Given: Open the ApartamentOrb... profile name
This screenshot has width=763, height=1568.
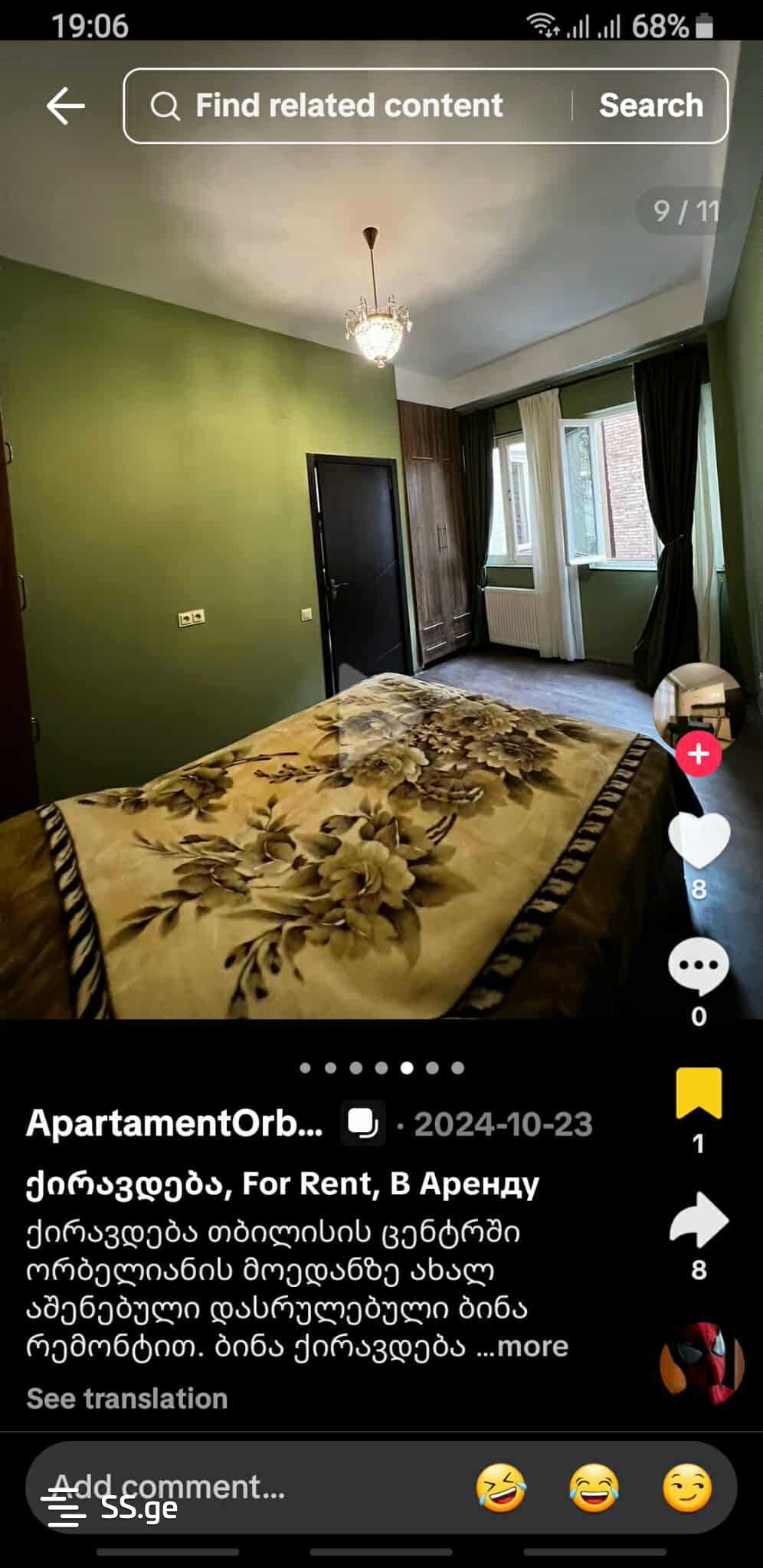Looking at the screenshot, I should point(175,1124).
